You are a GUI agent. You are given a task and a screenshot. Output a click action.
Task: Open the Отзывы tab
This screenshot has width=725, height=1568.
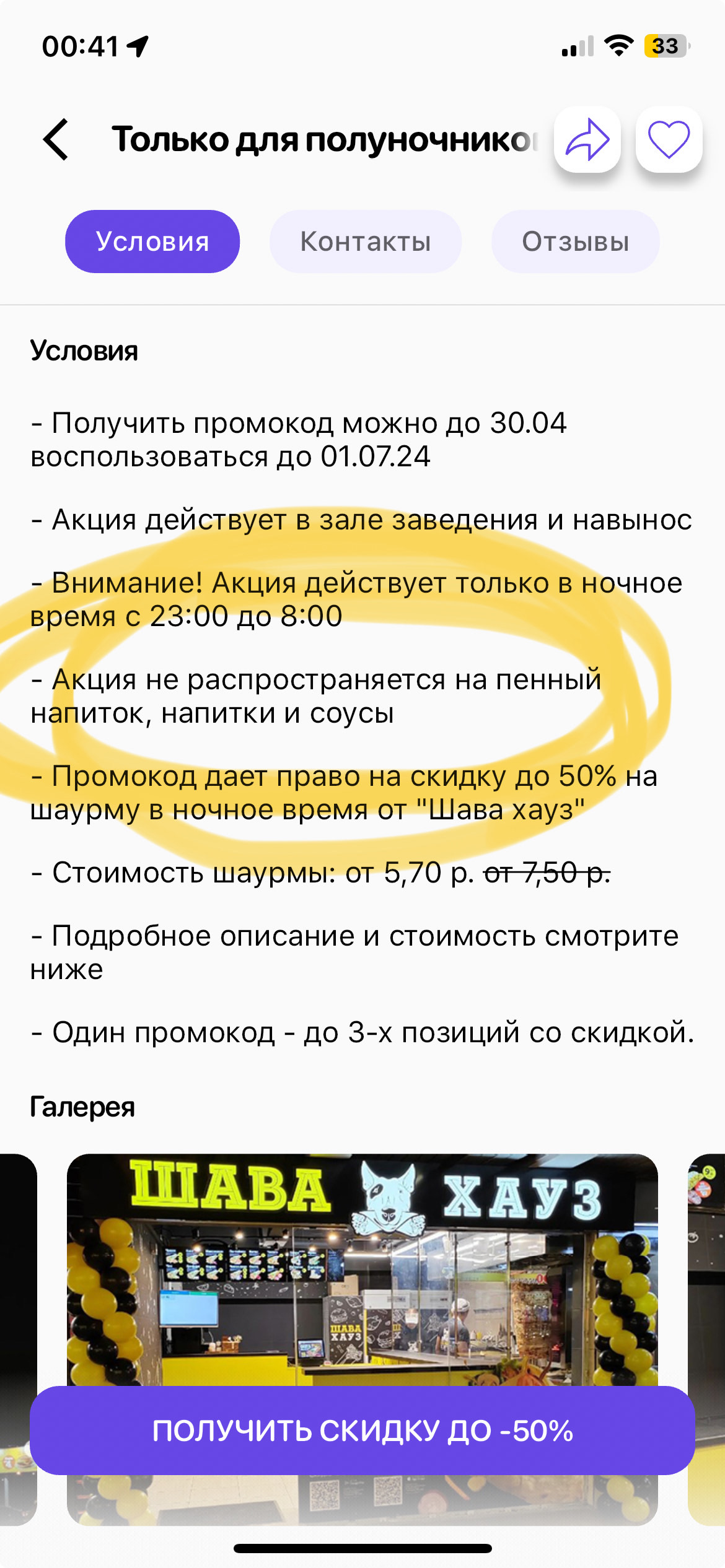coord(575,242)
